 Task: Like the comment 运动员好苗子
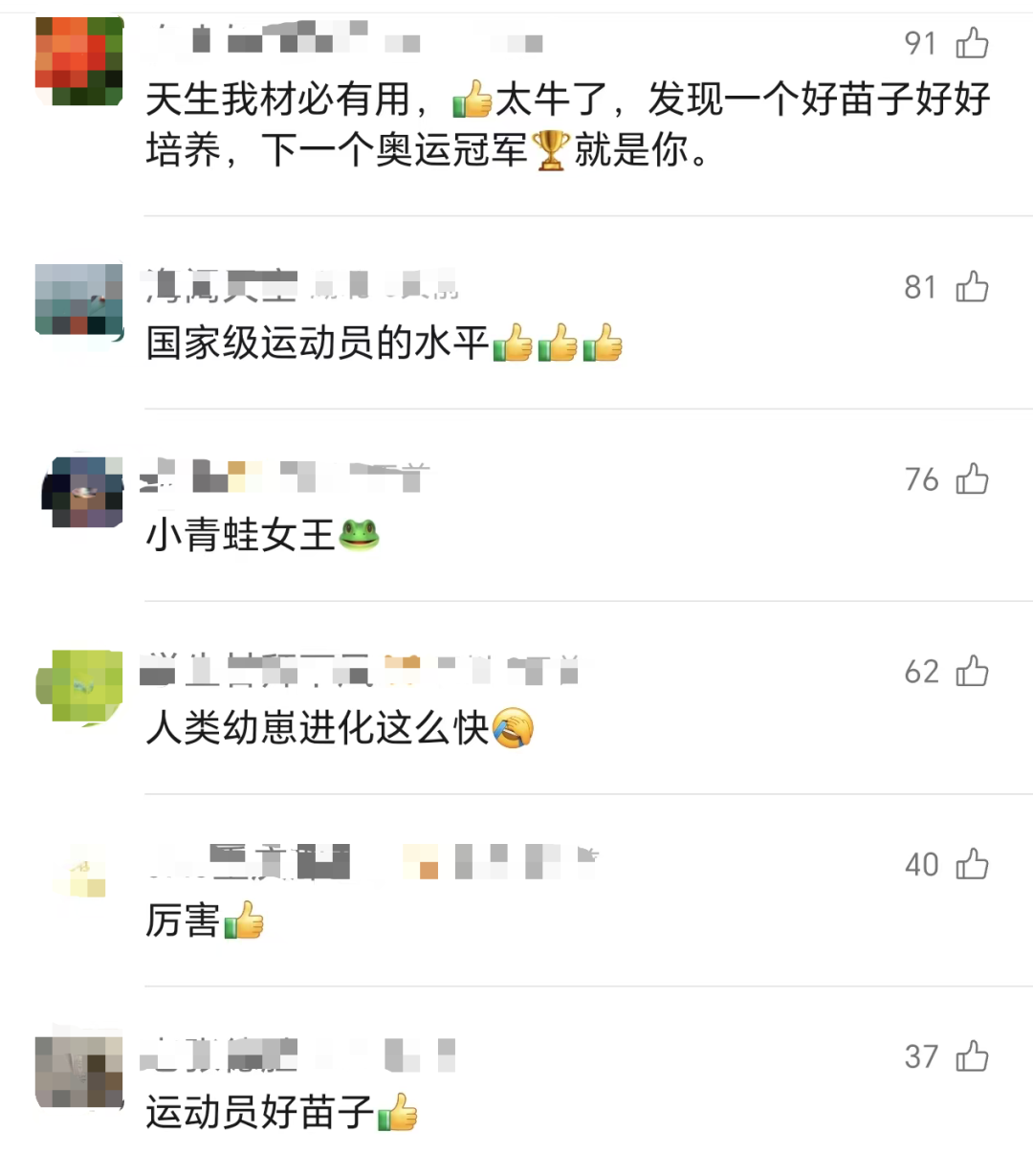[x=972, y=1056]
